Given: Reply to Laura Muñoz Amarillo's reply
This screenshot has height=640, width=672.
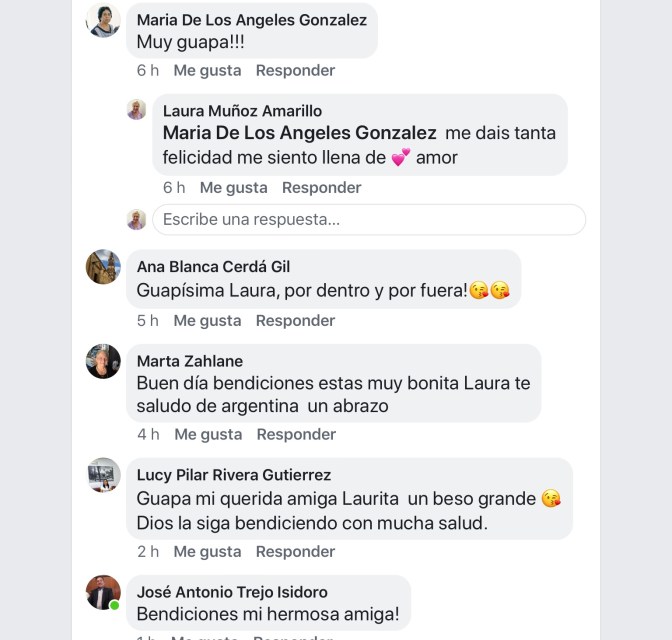Looking at the screenshot, I should click(321, 187).
